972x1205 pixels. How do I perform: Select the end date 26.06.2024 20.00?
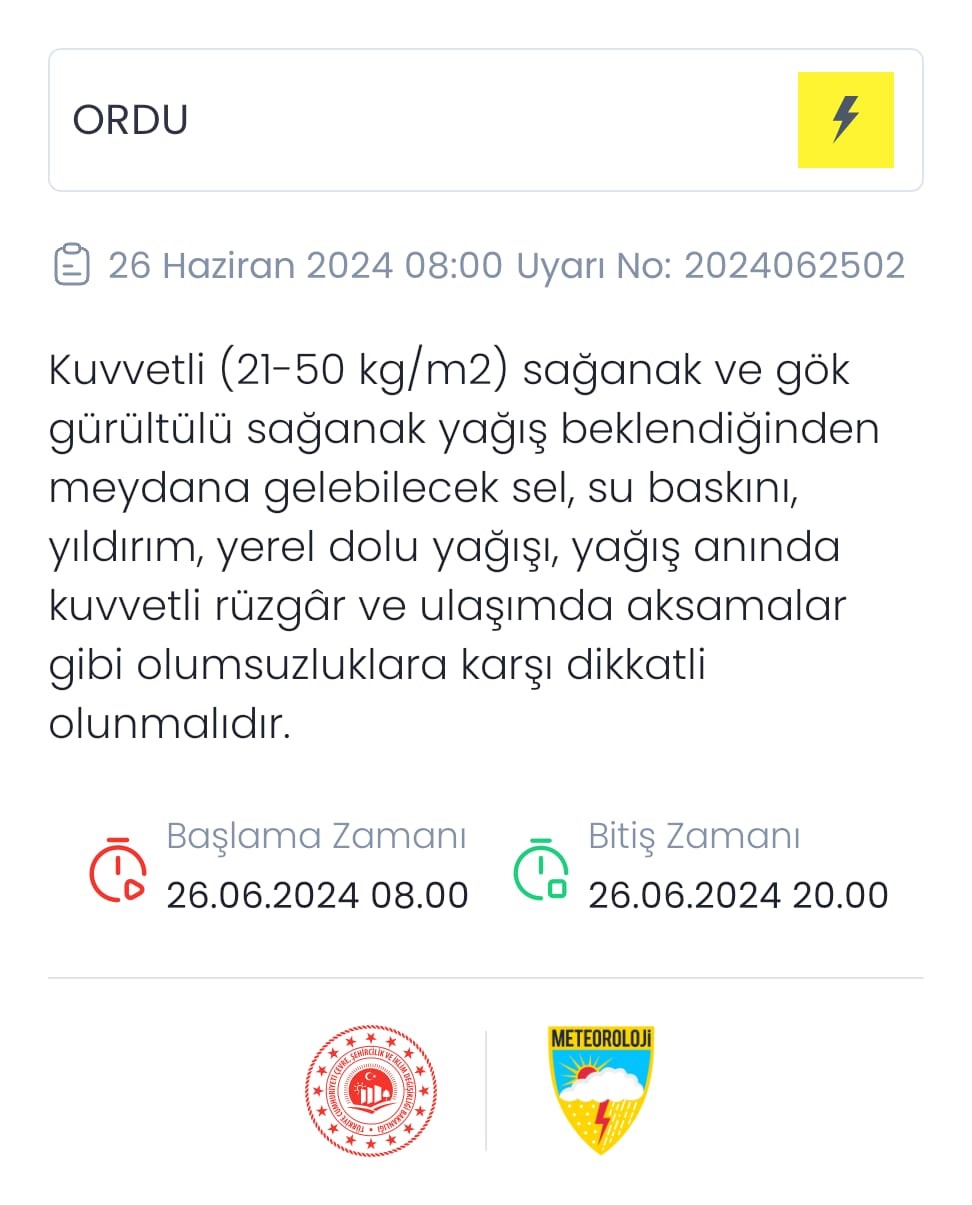coord(737,895)
